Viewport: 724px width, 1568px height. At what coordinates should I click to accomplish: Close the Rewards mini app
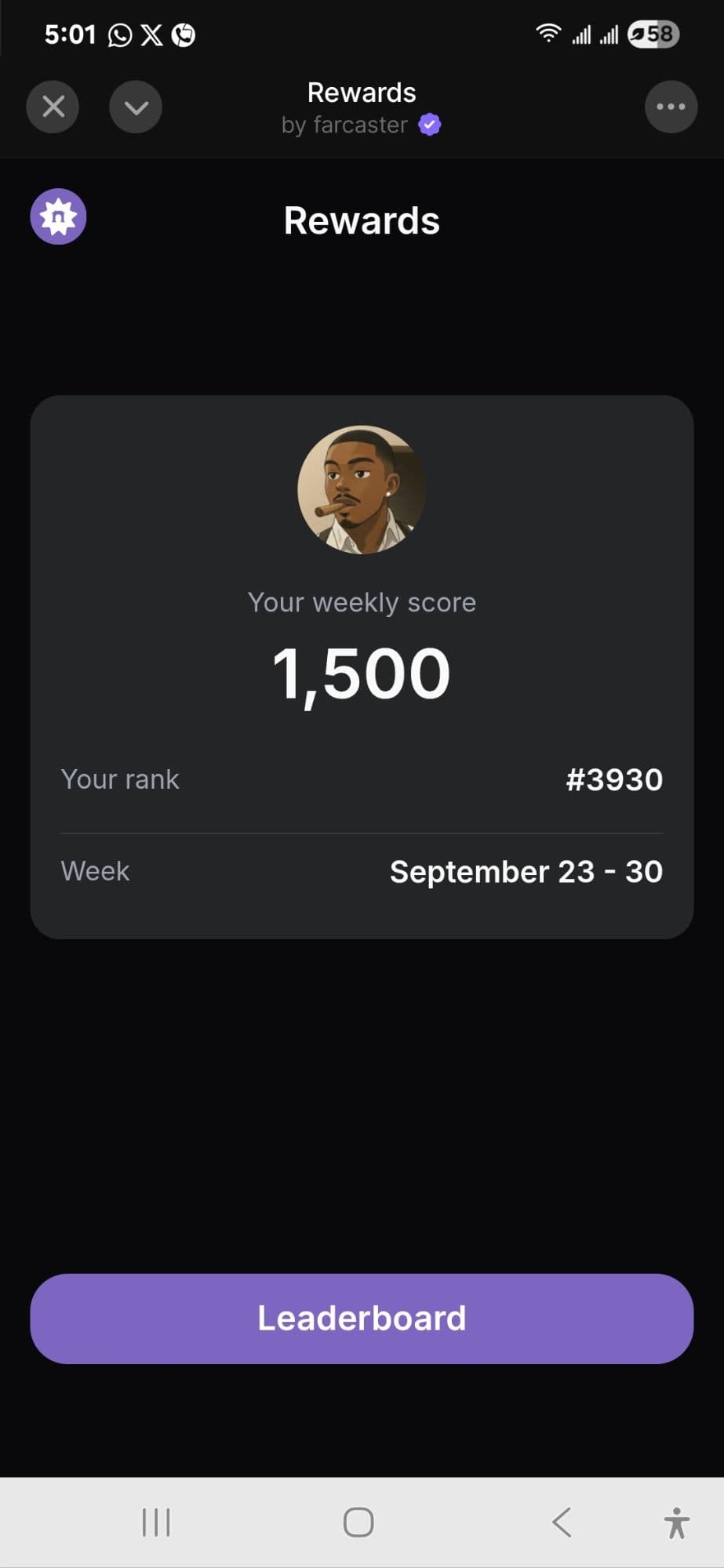pyautogui.click(x=53, y=107)
